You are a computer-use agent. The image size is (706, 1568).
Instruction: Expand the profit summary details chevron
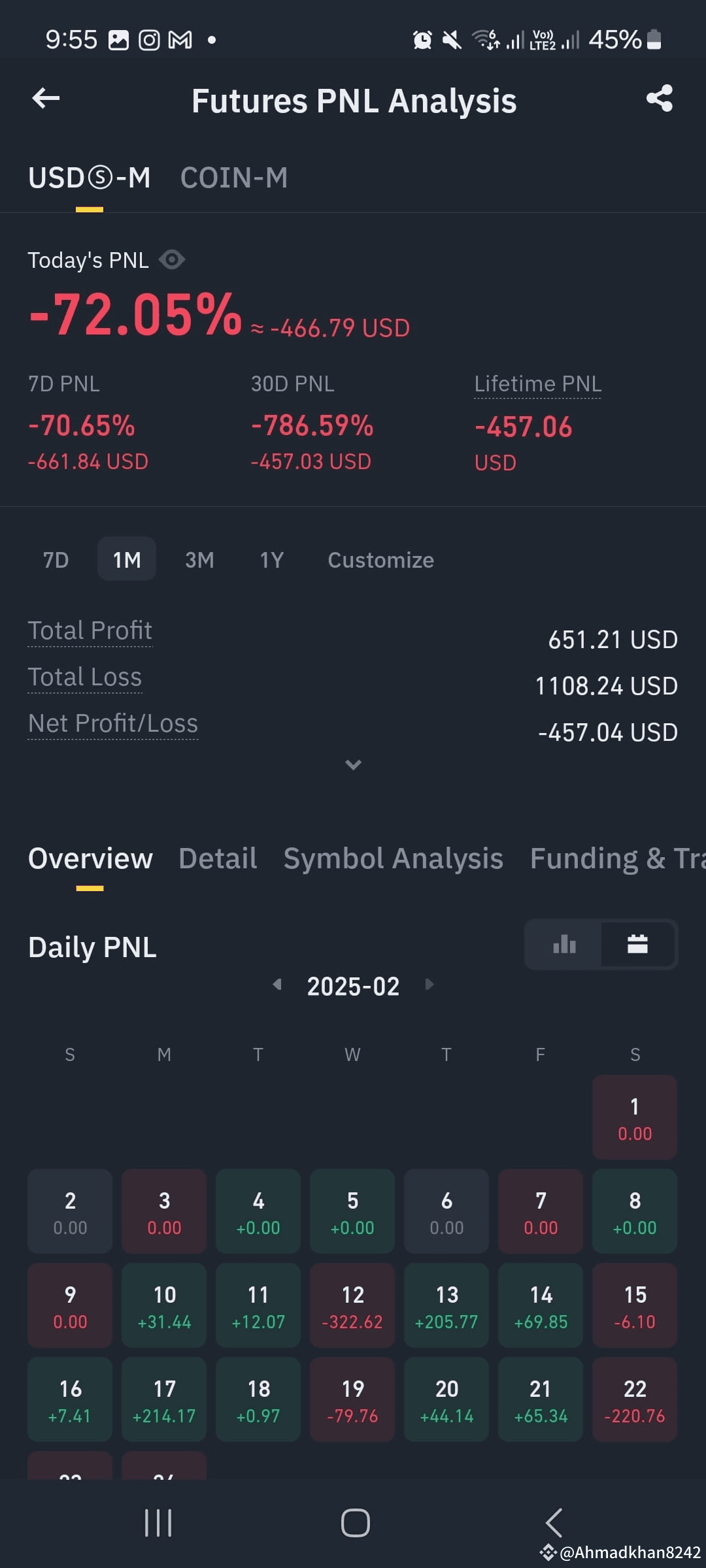pyautogui.click(x=353, y=764)
